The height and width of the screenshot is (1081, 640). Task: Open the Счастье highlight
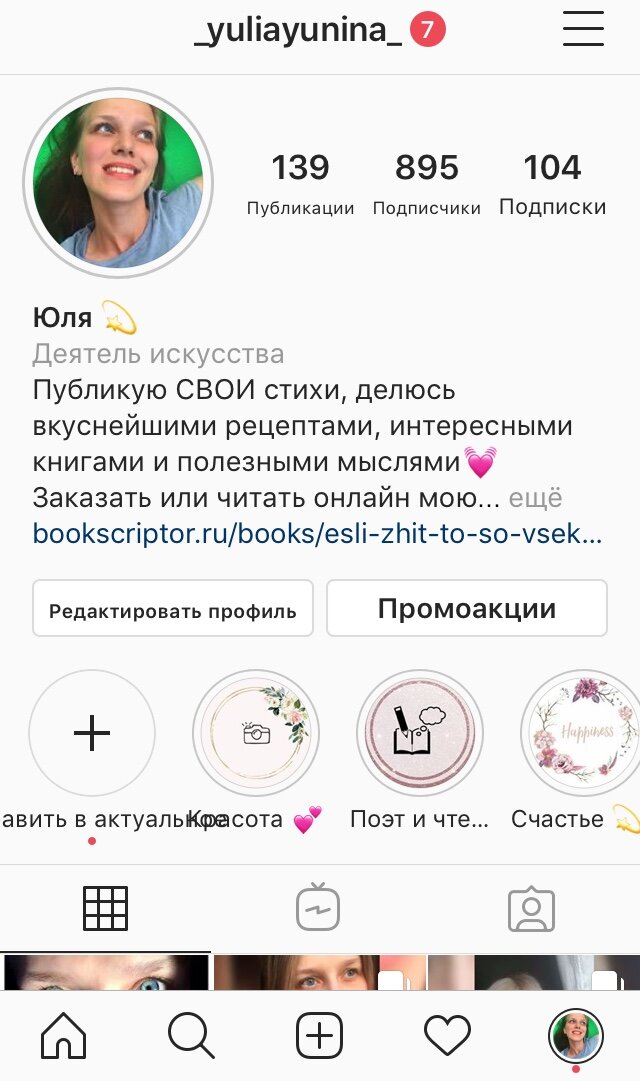[x=583, y=733]
